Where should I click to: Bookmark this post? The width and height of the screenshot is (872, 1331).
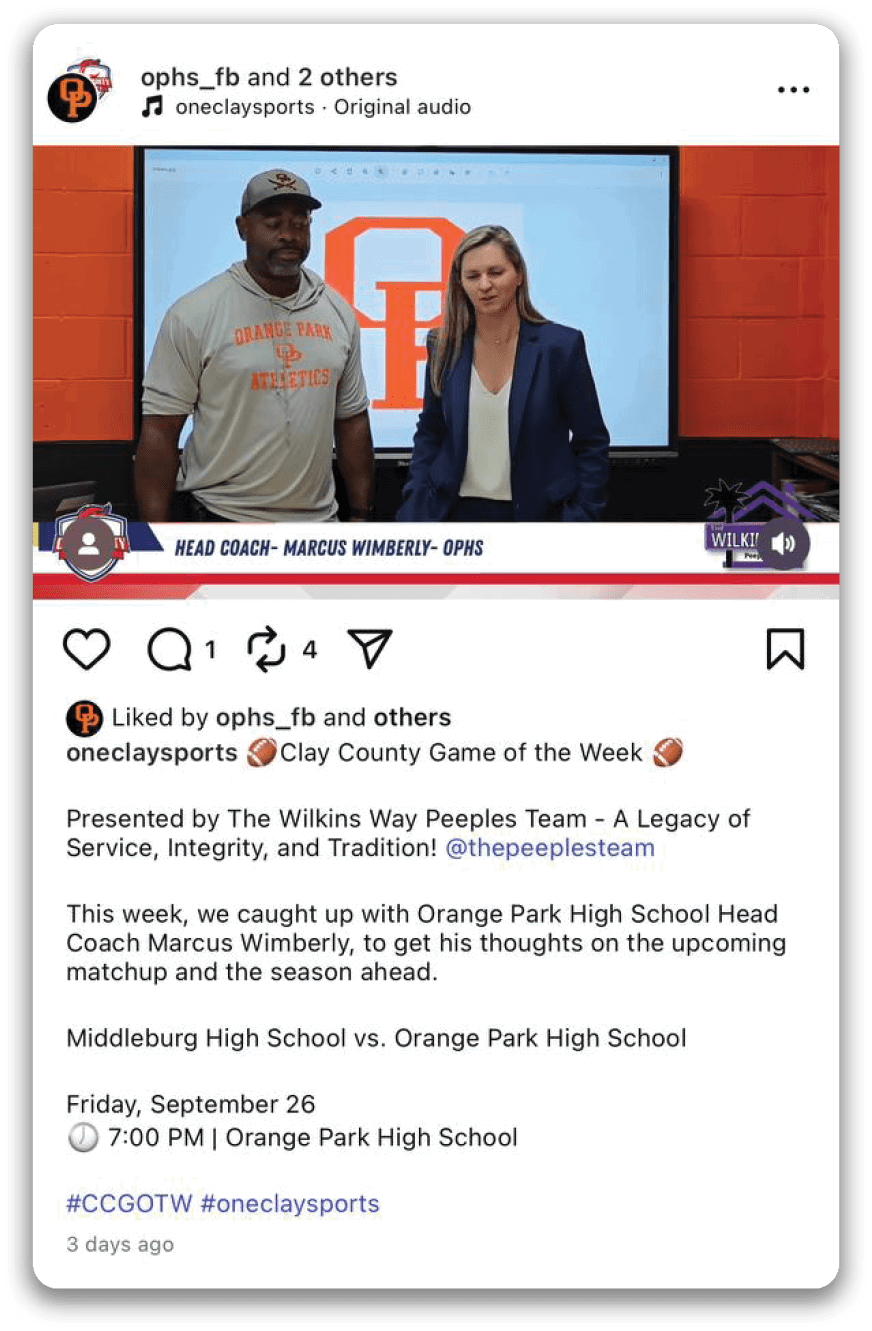pos(785,650)
